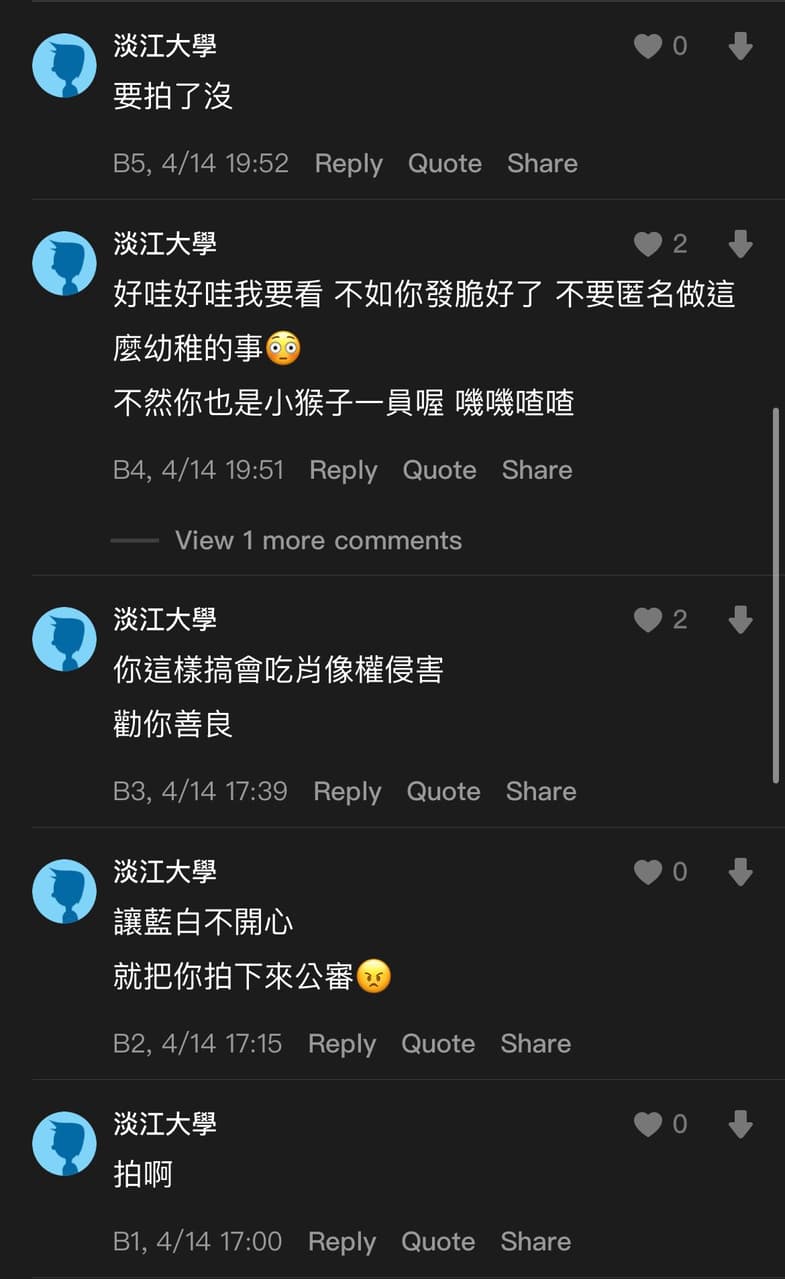This screenshot has width=785, height=1279.
Task: Like comment B4
Action: click(649, 244)
